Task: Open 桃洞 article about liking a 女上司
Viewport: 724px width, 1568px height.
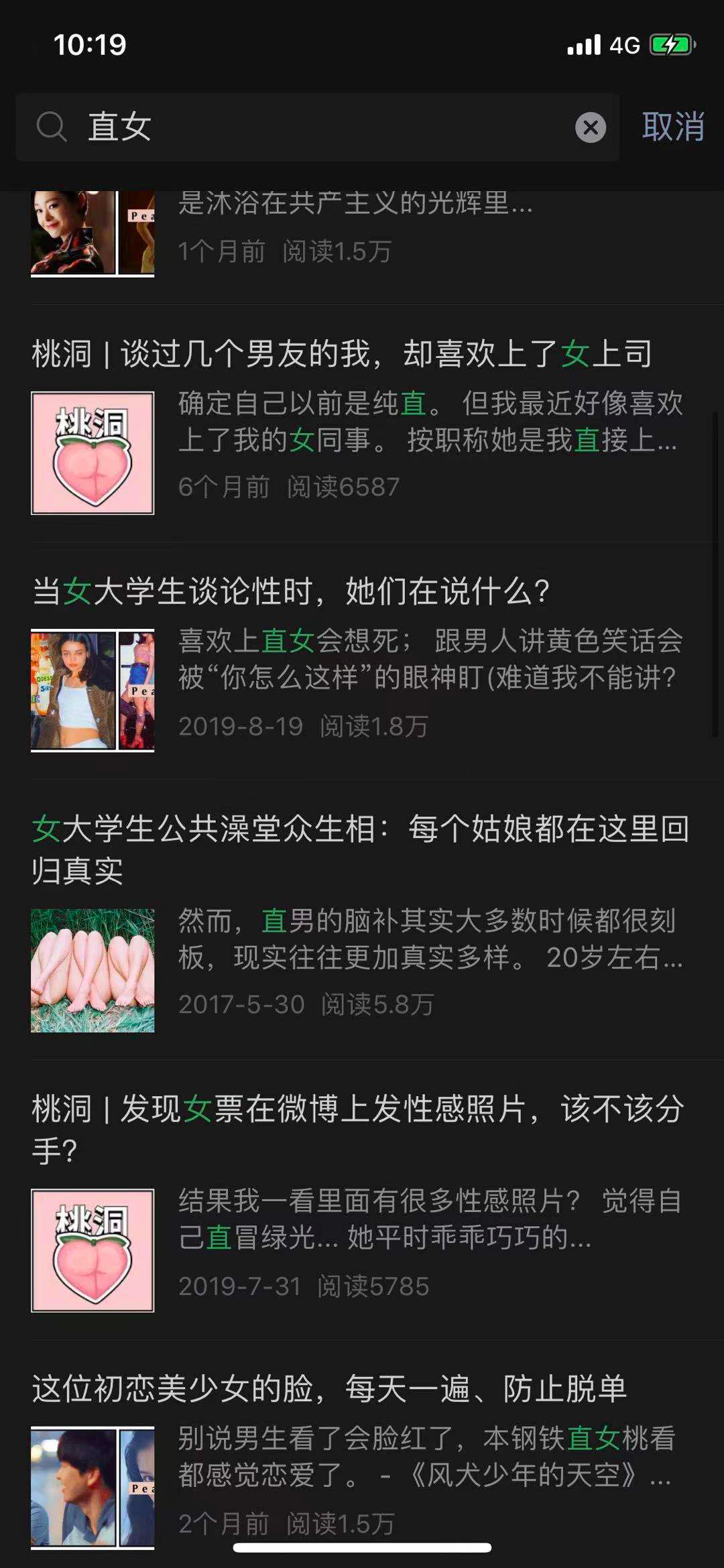Action: point(342,353)
